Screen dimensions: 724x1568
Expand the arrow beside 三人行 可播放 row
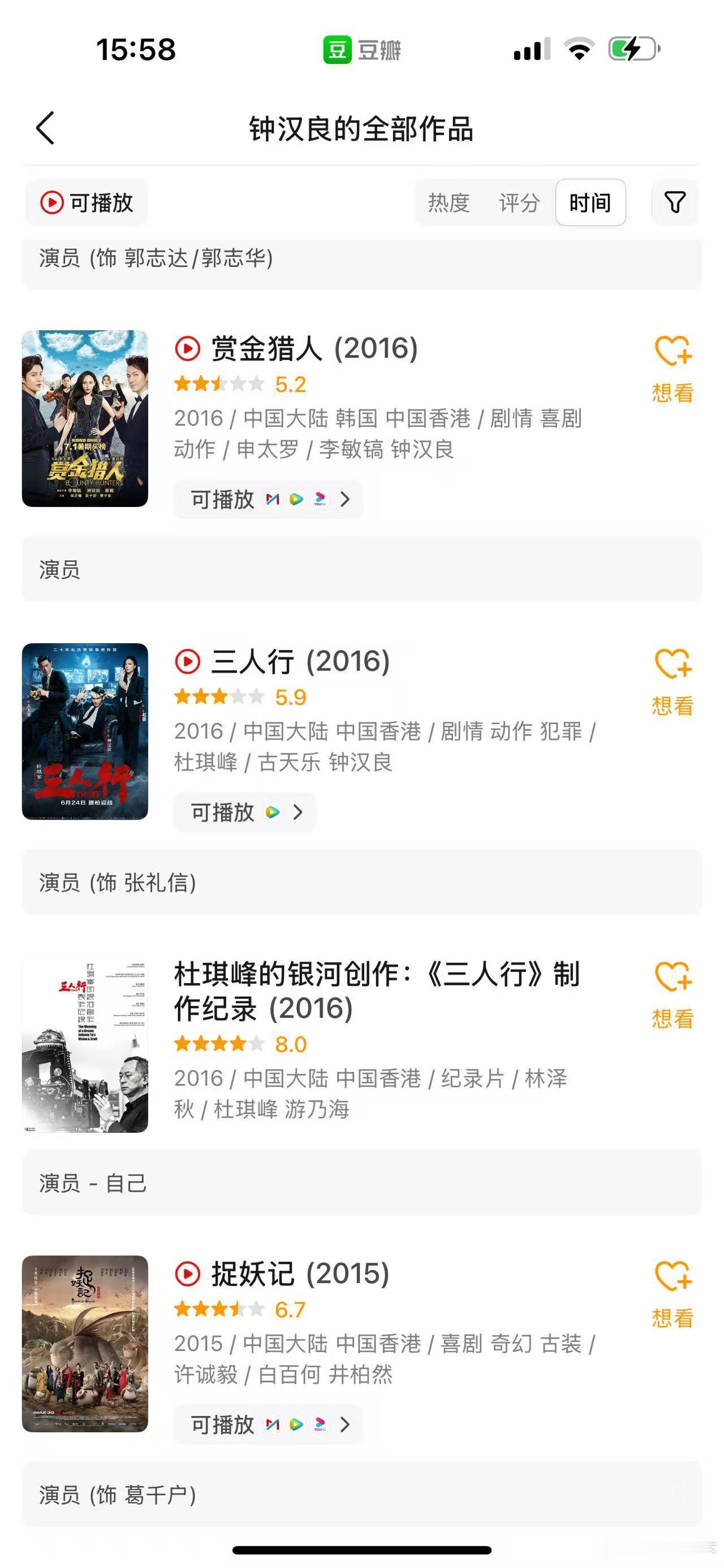(299, 812)
